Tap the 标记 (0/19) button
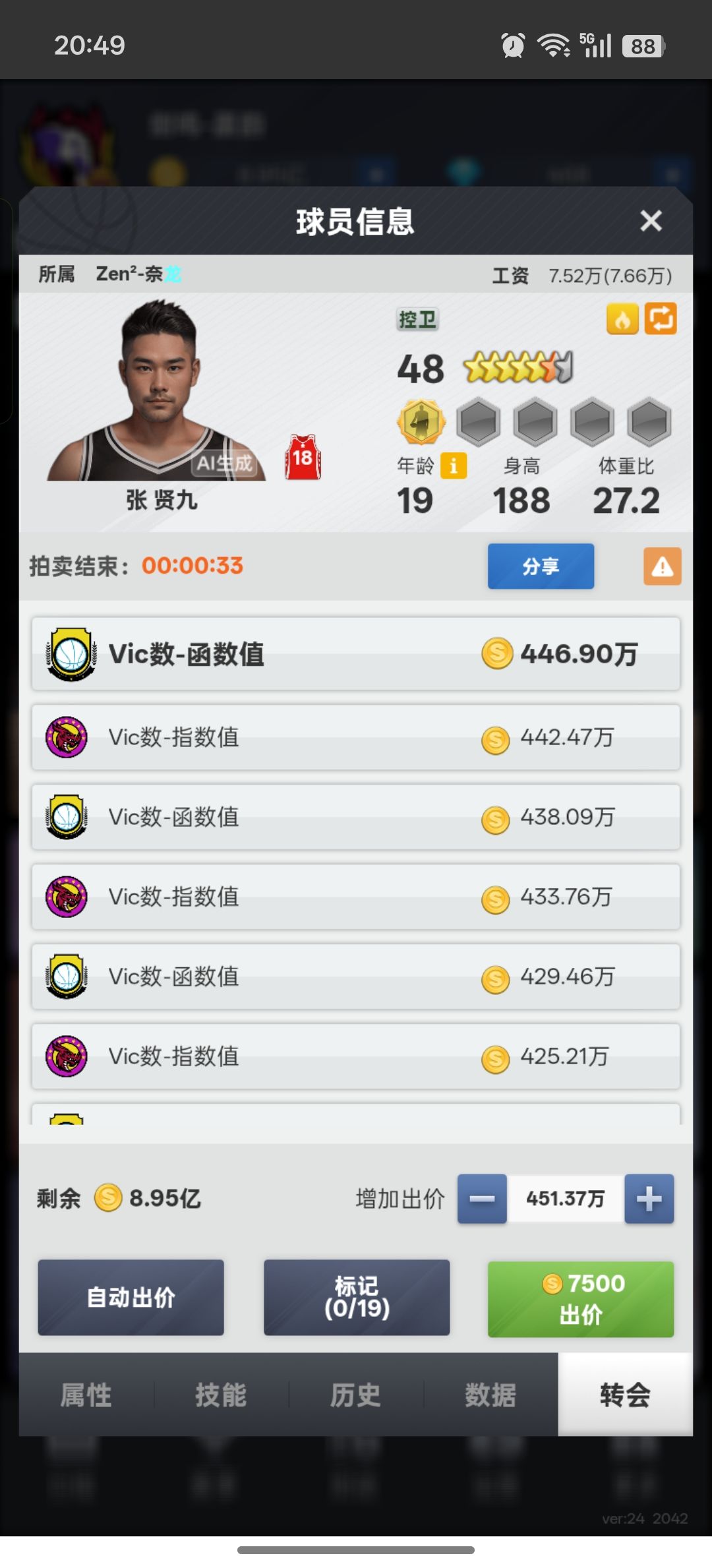The height and width of the screenshot is (1568, 712). [357, 1298]
